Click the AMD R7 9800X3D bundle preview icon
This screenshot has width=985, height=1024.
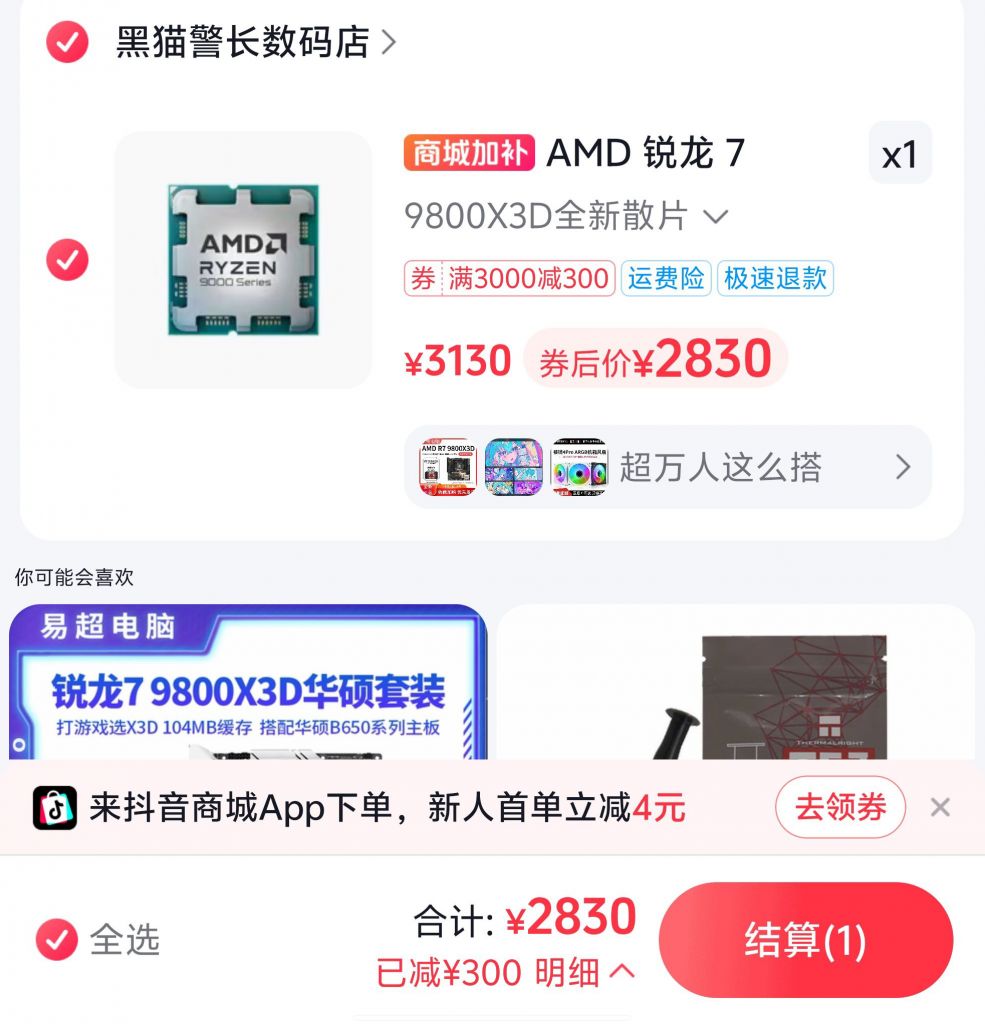447,467
